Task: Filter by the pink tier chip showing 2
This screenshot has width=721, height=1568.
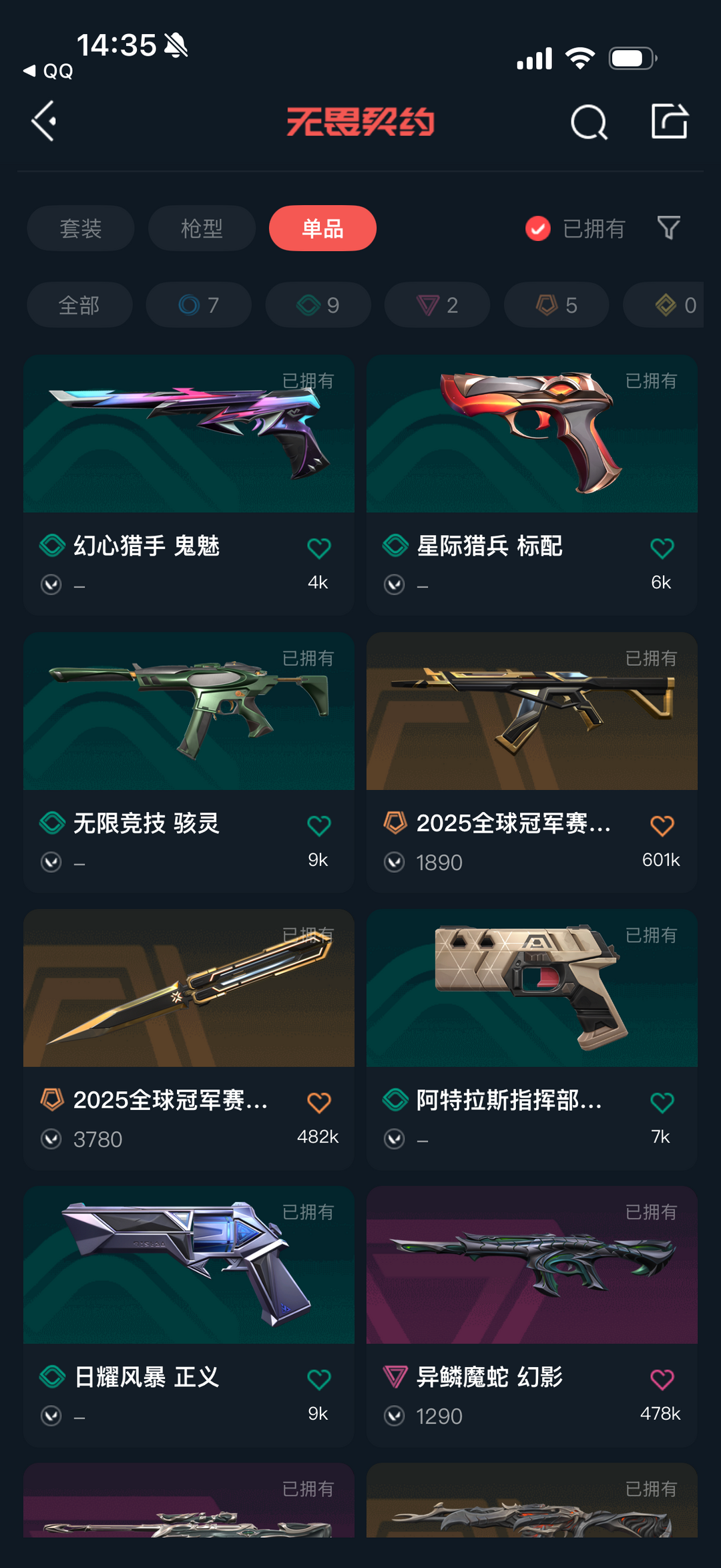Action: 437,305
